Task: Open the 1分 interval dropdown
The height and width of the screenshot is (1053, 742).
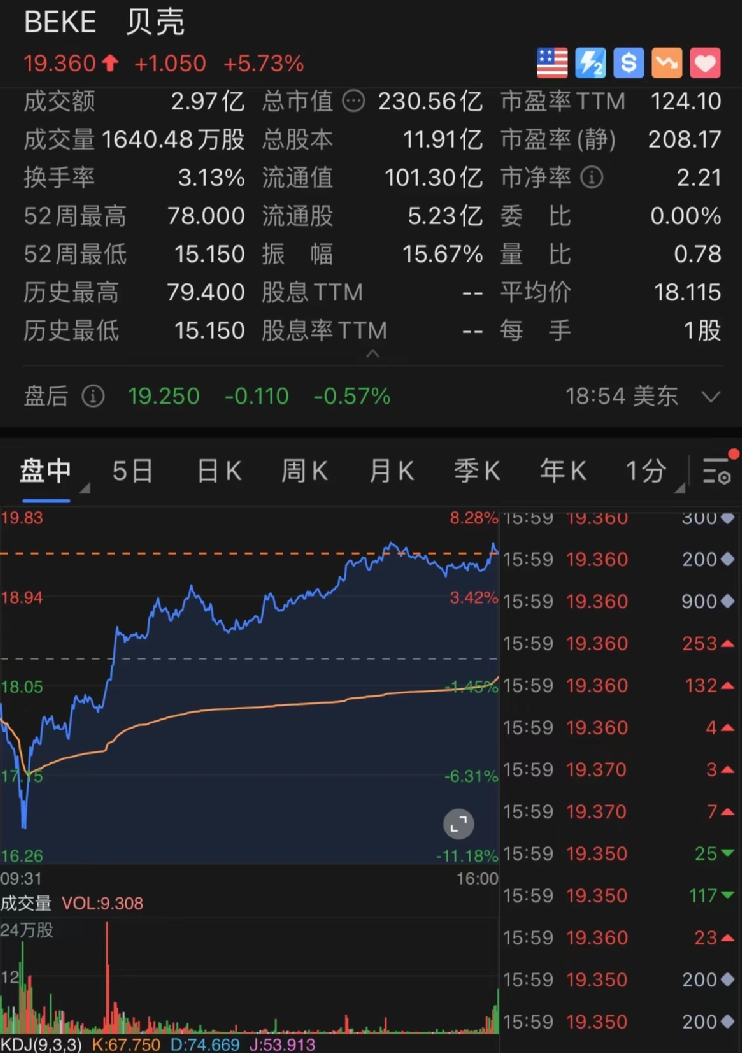Action: tap(650, 471)
